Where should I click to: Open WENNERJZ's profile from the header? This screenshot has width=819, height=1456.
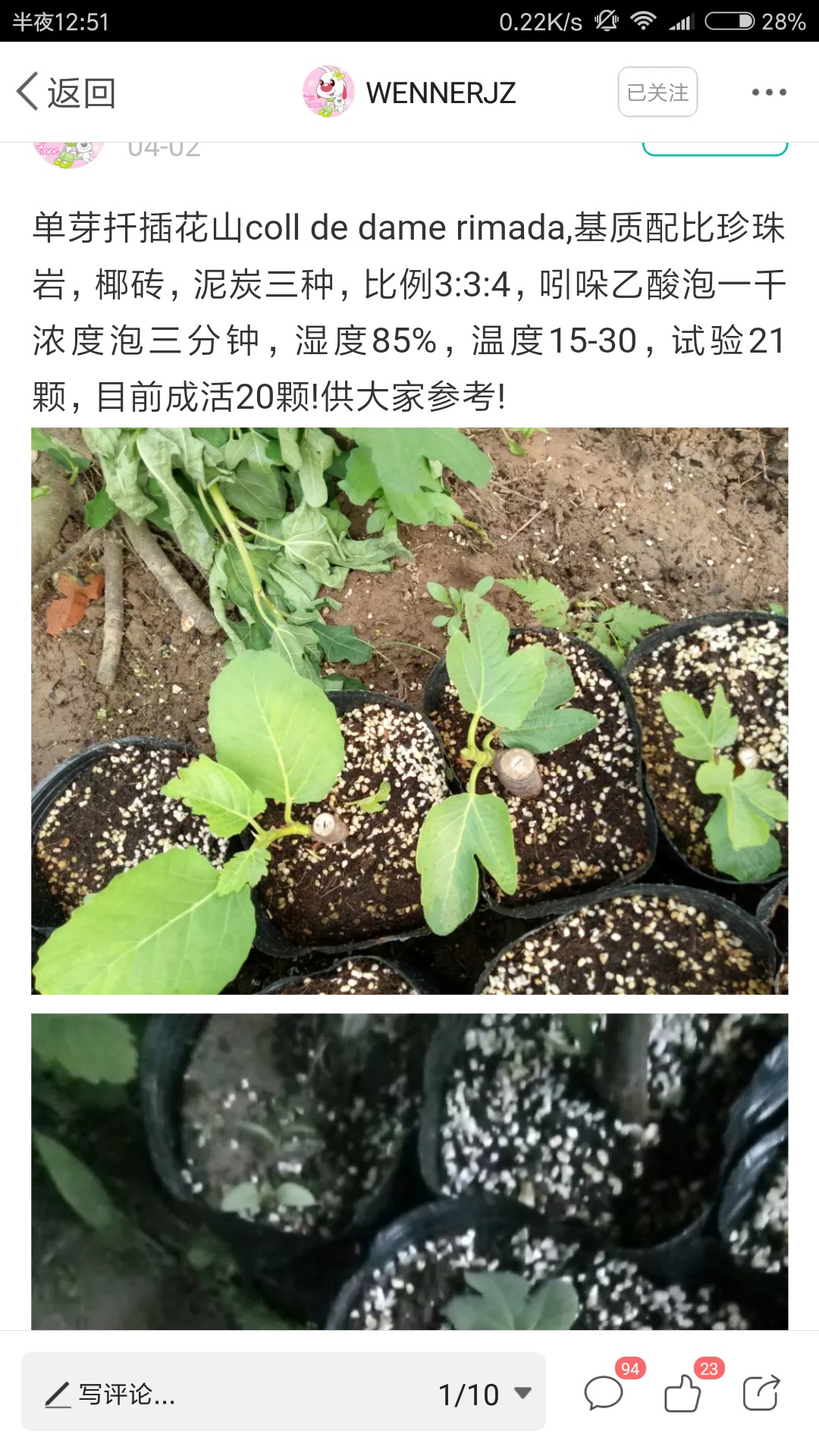[x=409, y=93]
